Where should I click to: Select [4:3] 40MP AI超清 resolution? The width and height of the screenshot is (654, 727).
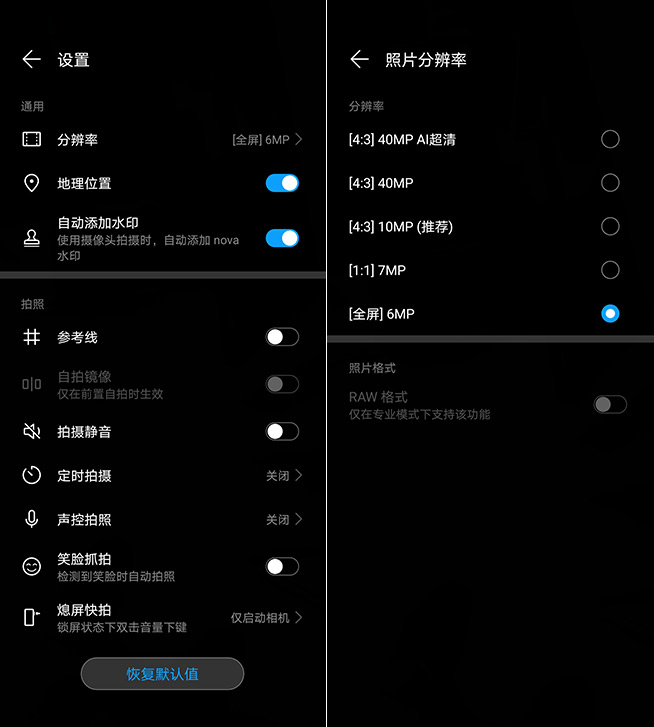click(610, 140)
